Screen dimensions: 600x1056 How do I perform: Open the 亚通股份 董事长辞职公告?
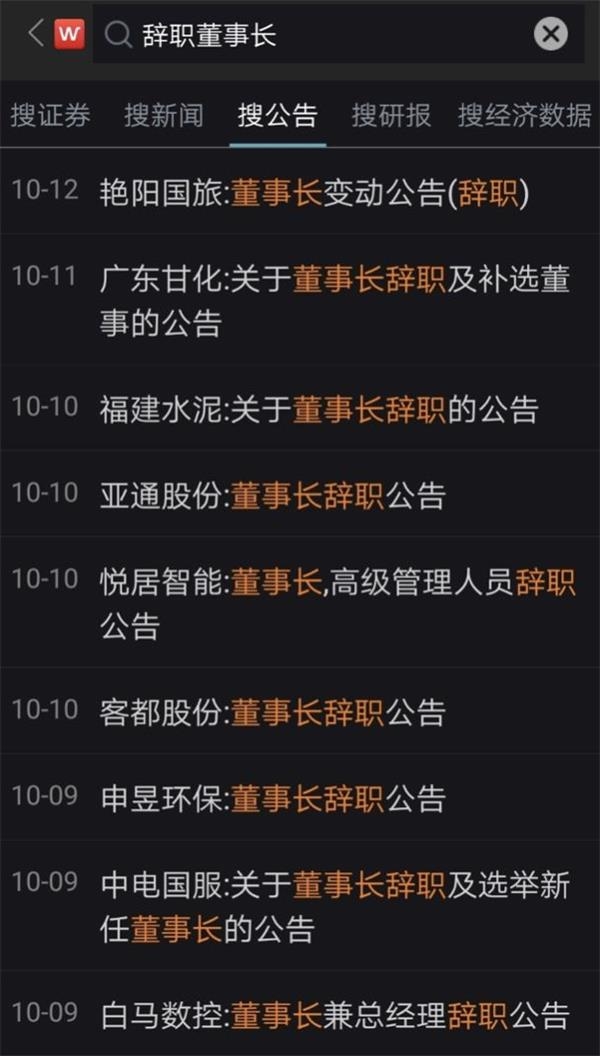tap(272, 496)
